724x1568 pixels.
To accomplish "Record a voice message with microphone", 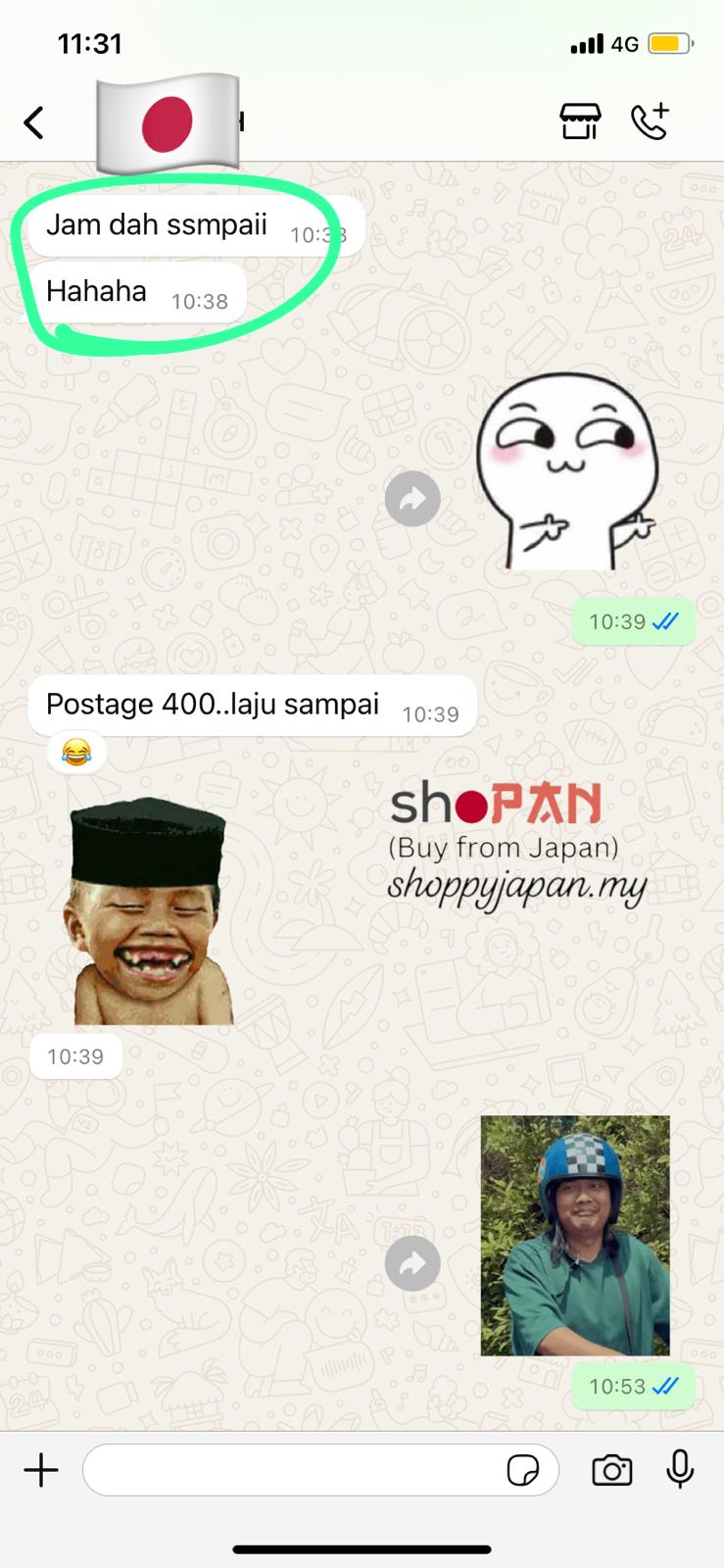I will click(x=680, y=1470).
